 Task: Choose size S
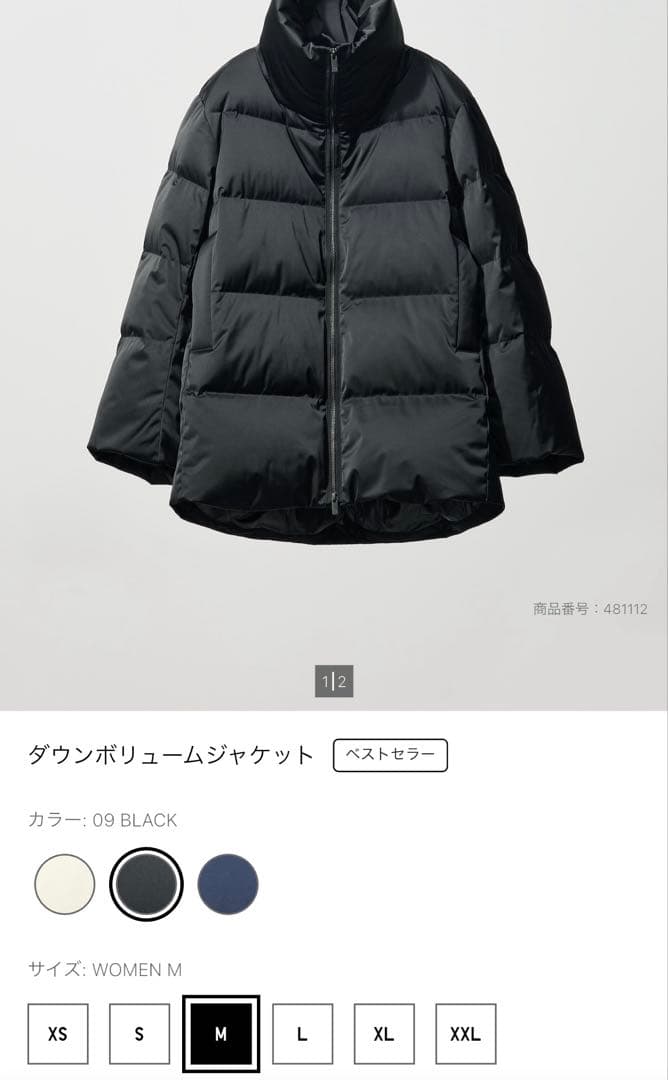pos(139,1034)
